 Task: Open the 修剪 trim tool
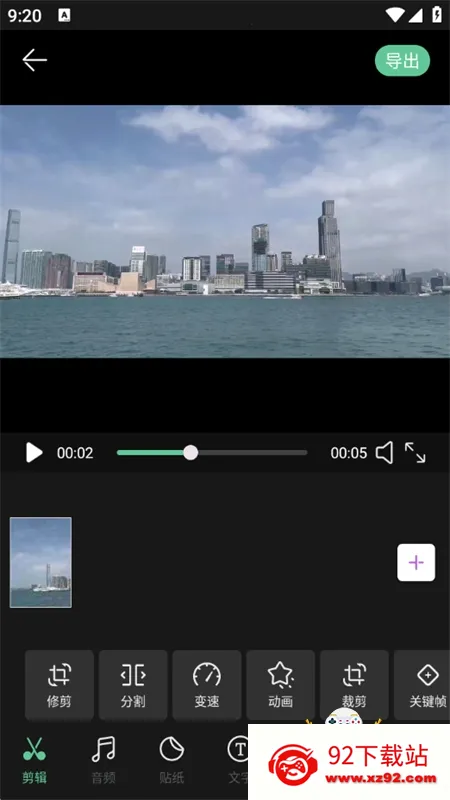tap(59, 685)
